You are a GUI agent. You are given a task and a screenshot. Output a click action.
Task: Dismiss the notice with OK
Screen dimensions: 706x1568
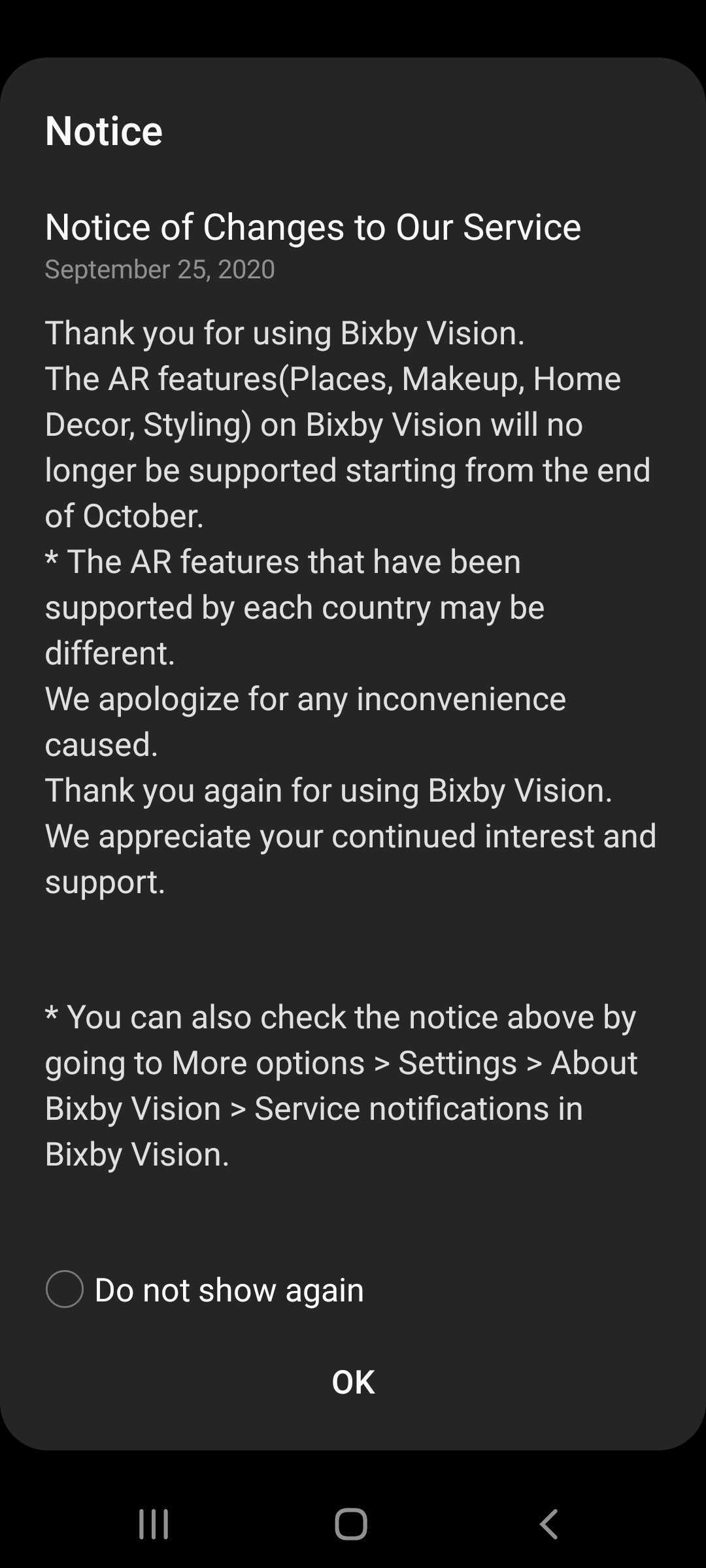(353, 1382)
